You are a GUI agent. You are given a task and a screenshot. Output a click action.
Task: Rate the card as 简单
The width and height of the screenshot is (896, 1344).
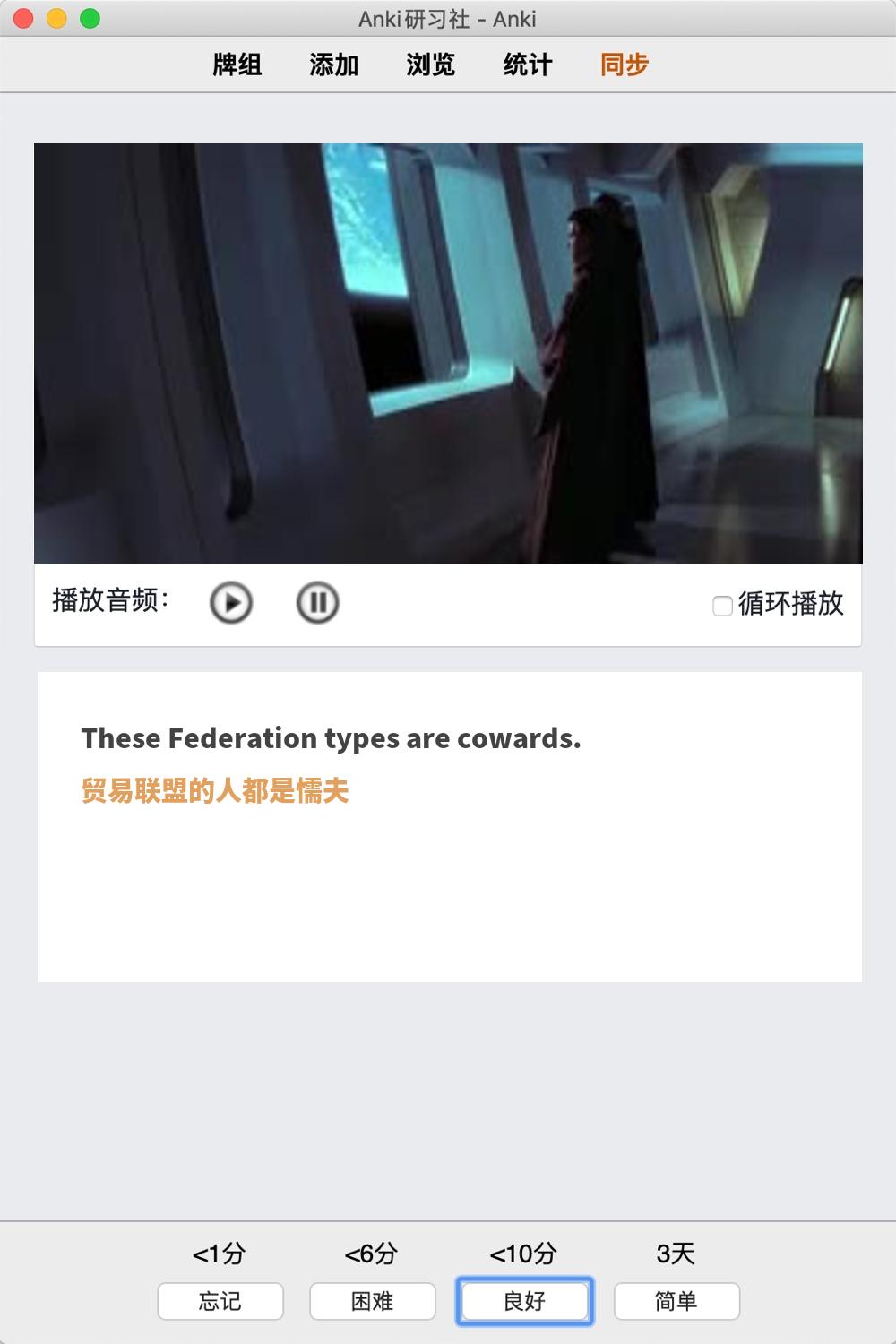coord(676,1301)
